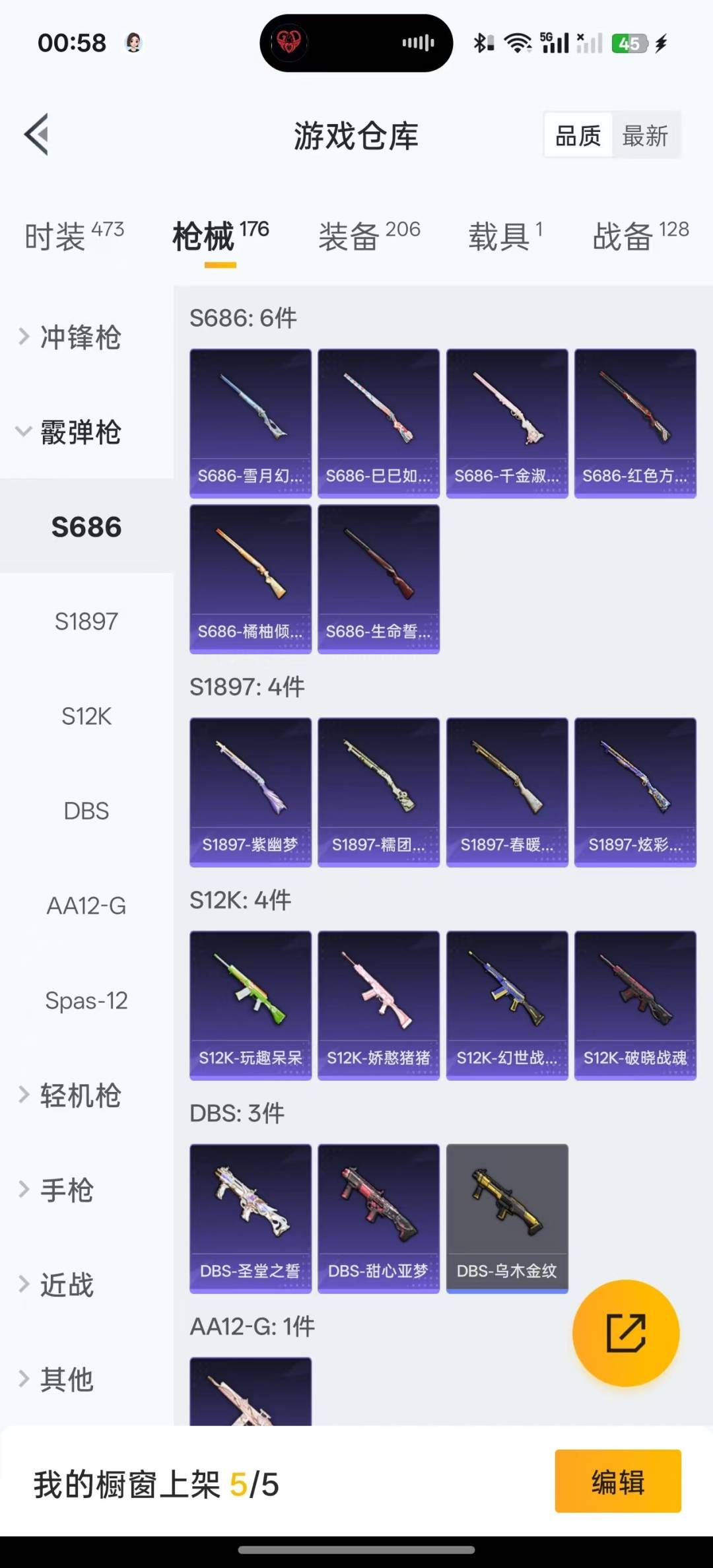Screen dimensions: 713x1568
Task: Tap the yellow floating share button
Action: pos(626,1333)
